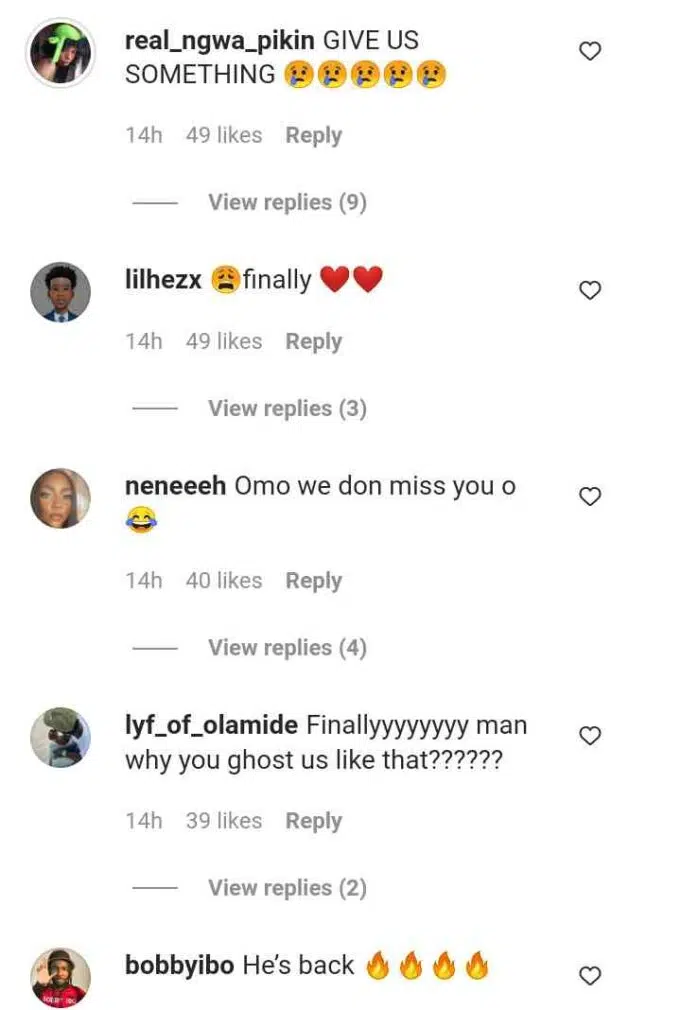The height and width of the screenshot is (1010, 681).
Task: Reply to neneeeh's comment
Action: point(313,581)
